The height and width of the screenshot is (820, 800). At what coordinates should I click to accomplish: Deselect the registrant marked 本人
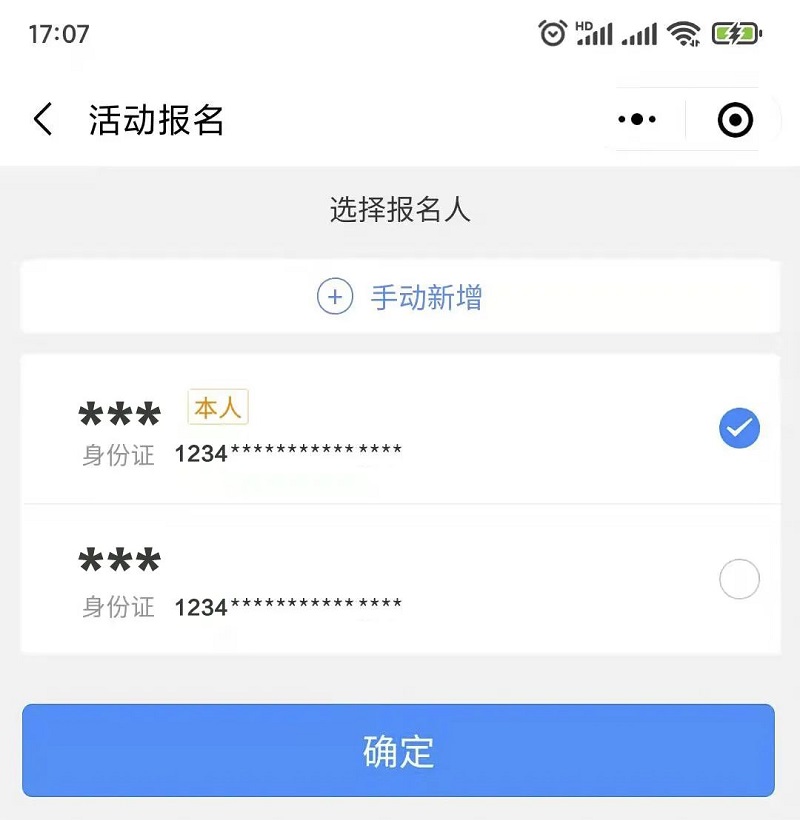[739, 428]
